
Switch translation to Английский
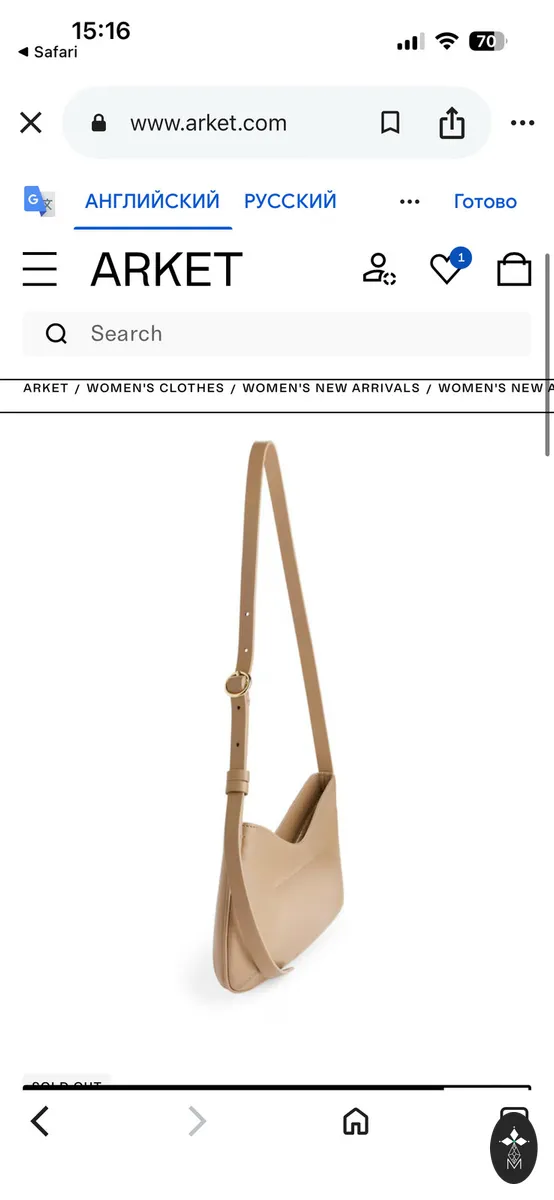[152, 201]
